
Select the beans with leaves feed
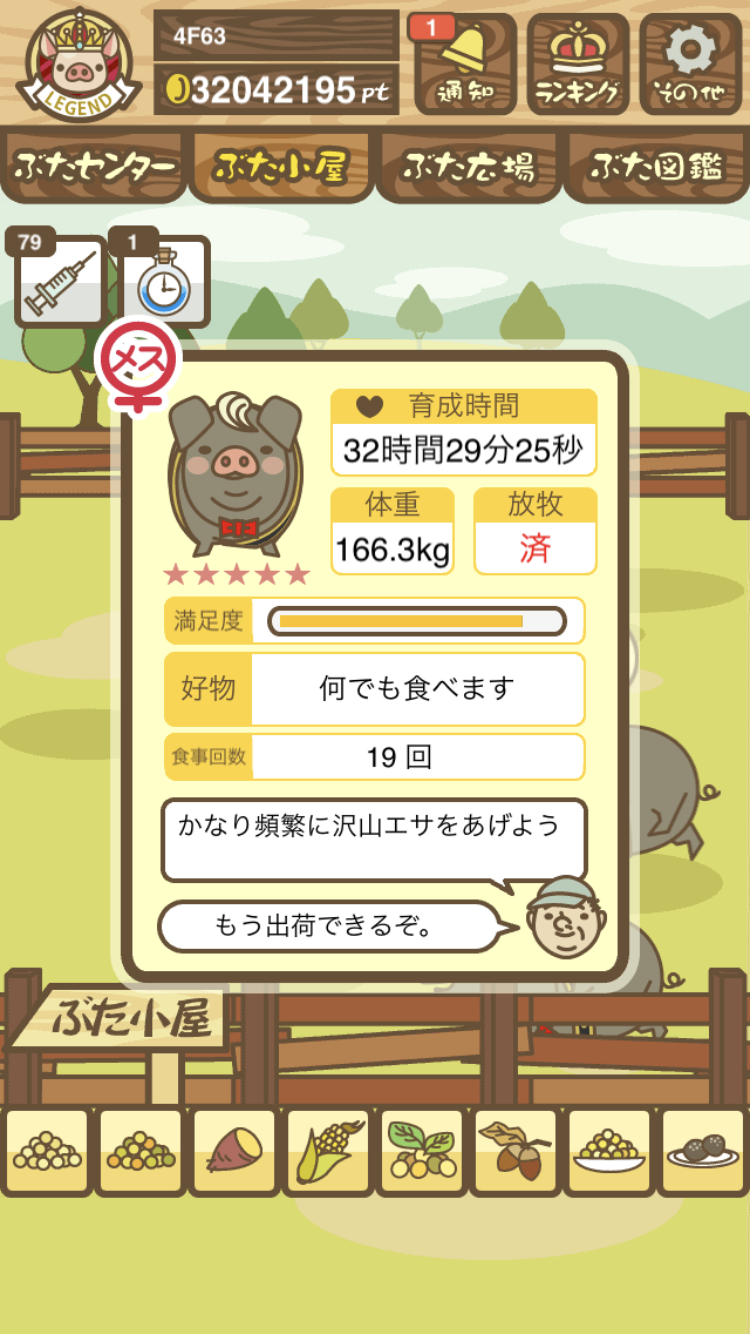[x=422, y=1151]
